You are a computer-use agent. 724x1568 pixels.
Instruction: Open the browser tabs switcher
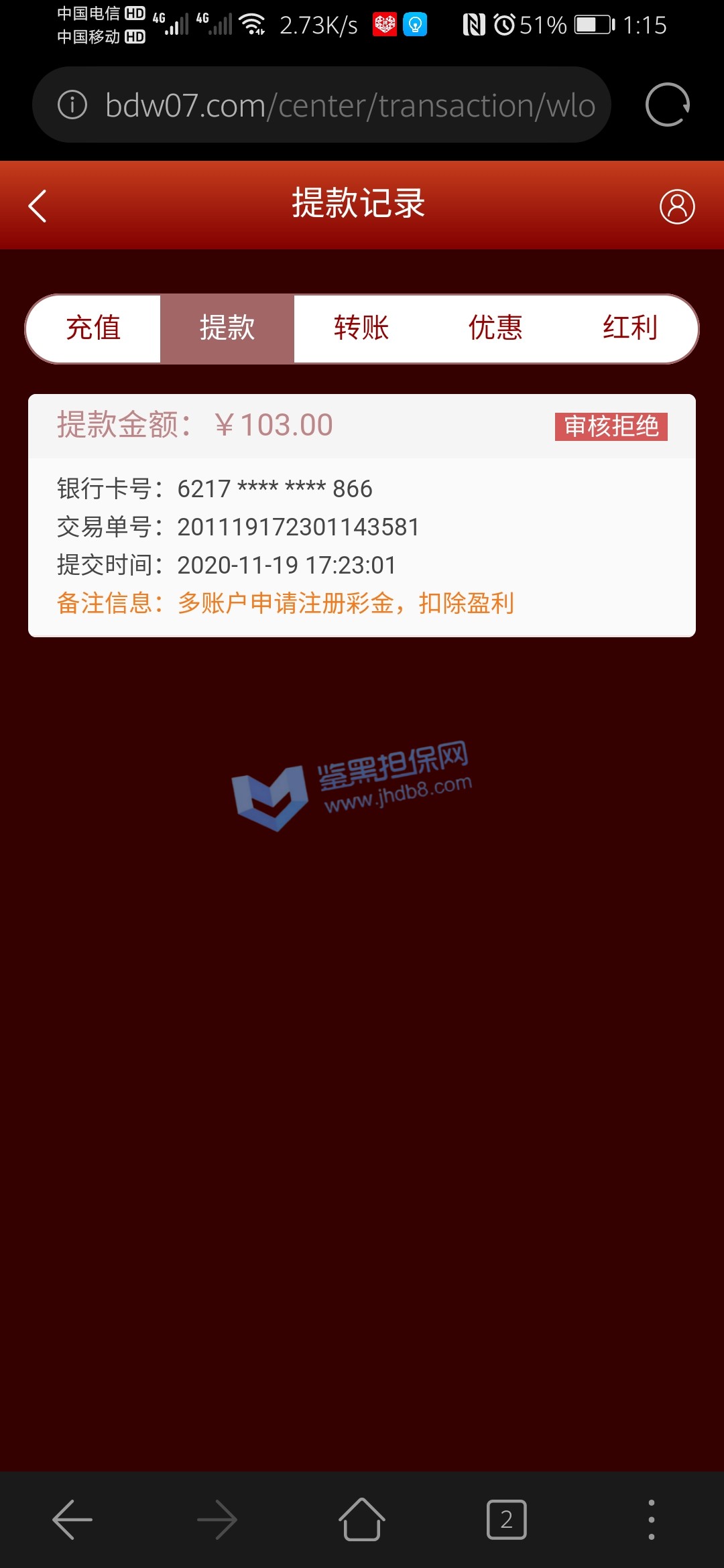tap(506, 1519)
